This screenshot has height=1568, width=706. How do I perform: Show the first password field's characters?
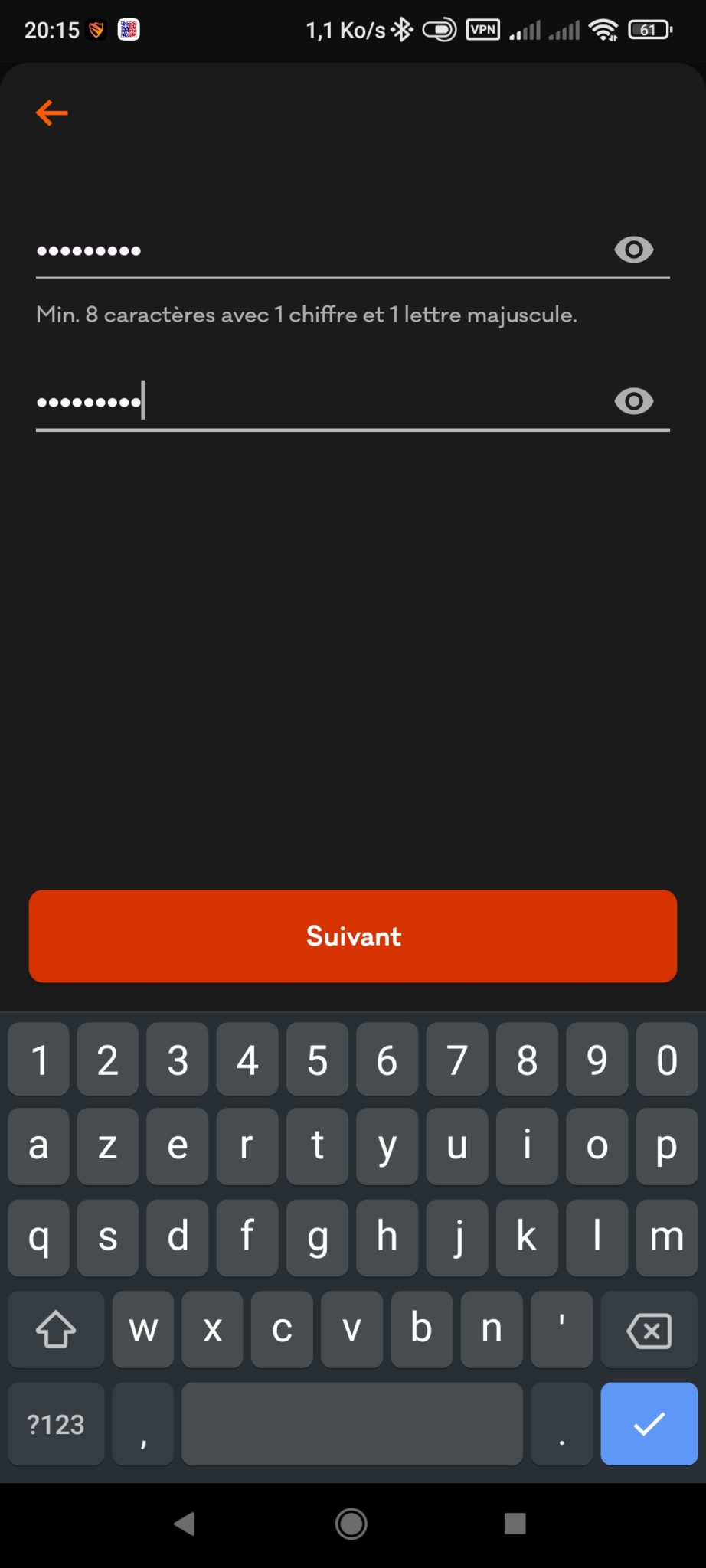click(x=633, y=250)
